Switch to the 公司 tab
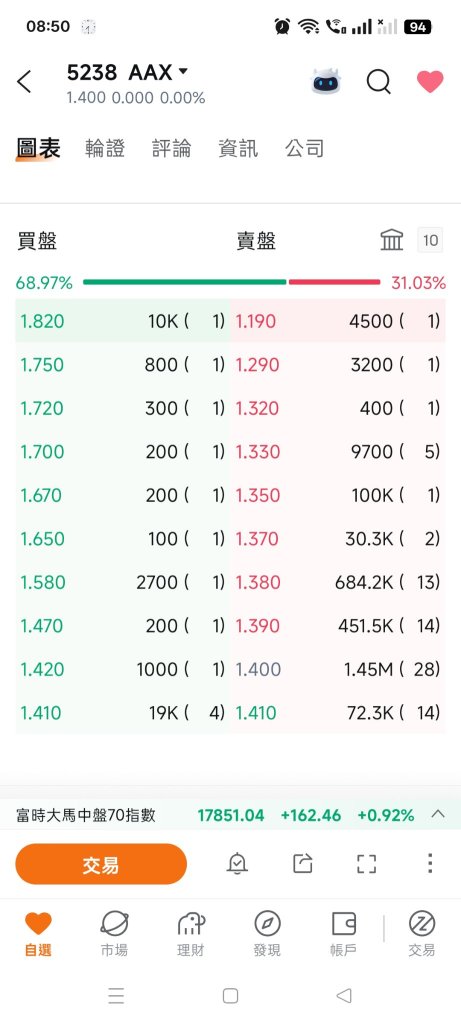This screenshot has height=1024, width=461. click(x=304, y=148)
